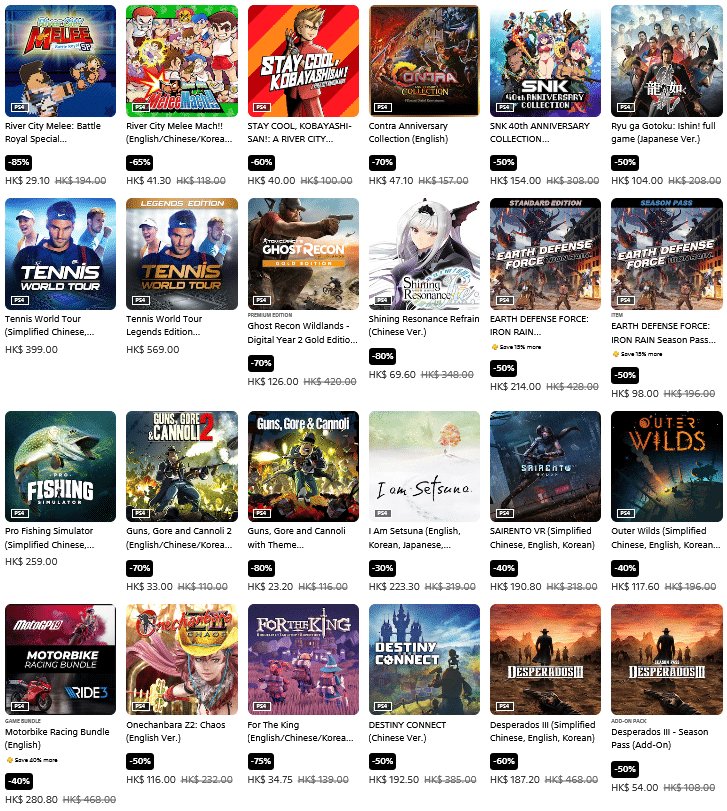Open River City Melee: Battle Royal Special
This screenshot has height=811, width=727.
[60, 60]
